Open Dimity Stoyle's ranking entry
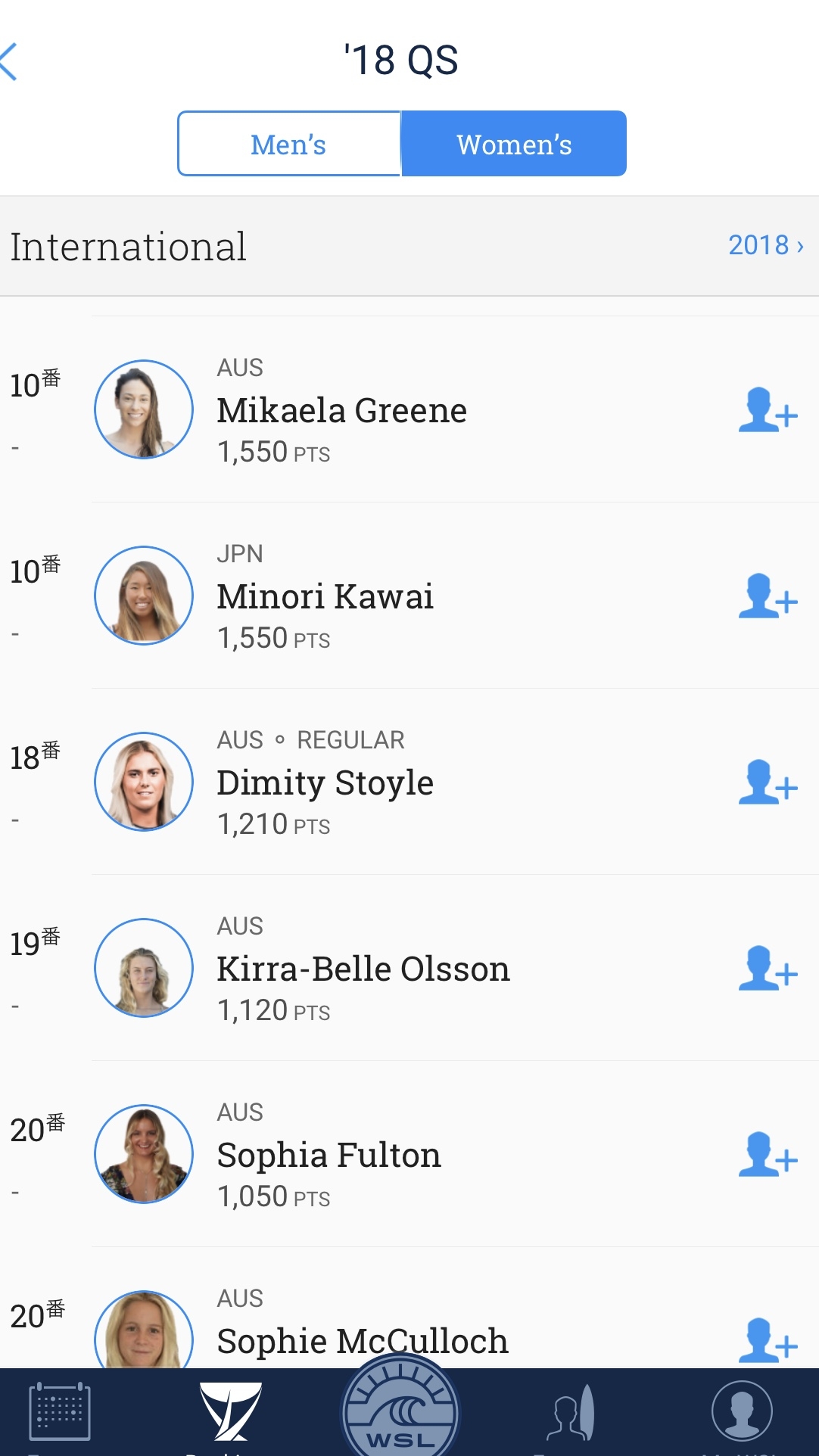This screenshot has width=819, height=1456. pos(325,782)
